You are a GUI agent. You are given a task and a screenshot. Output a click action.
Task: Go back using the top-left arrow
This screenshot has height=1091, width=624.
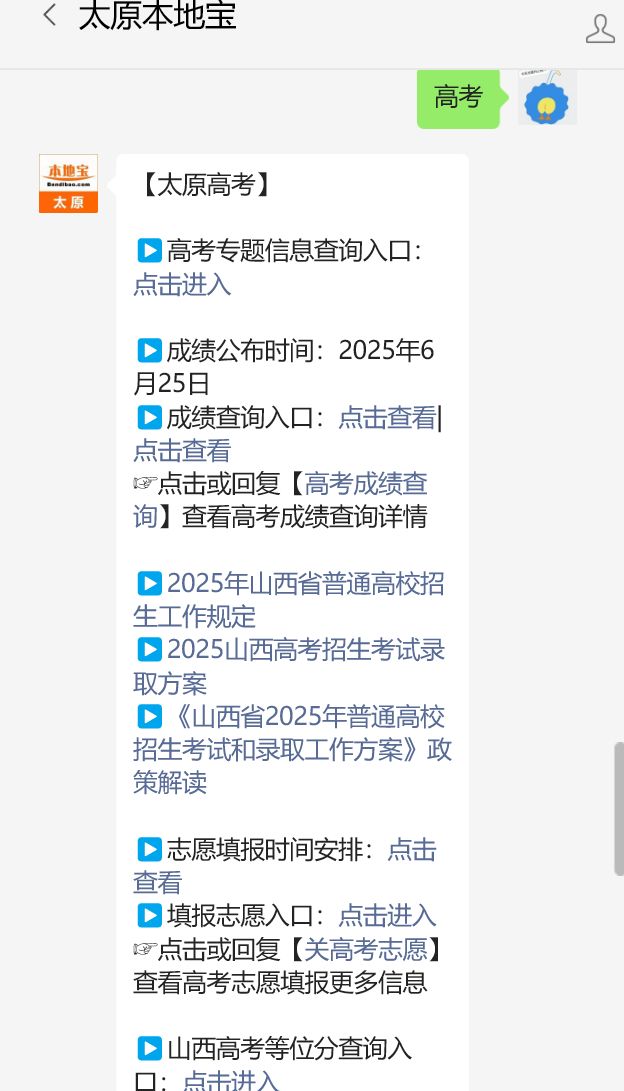pyautogui.click(x=49, y=15)
